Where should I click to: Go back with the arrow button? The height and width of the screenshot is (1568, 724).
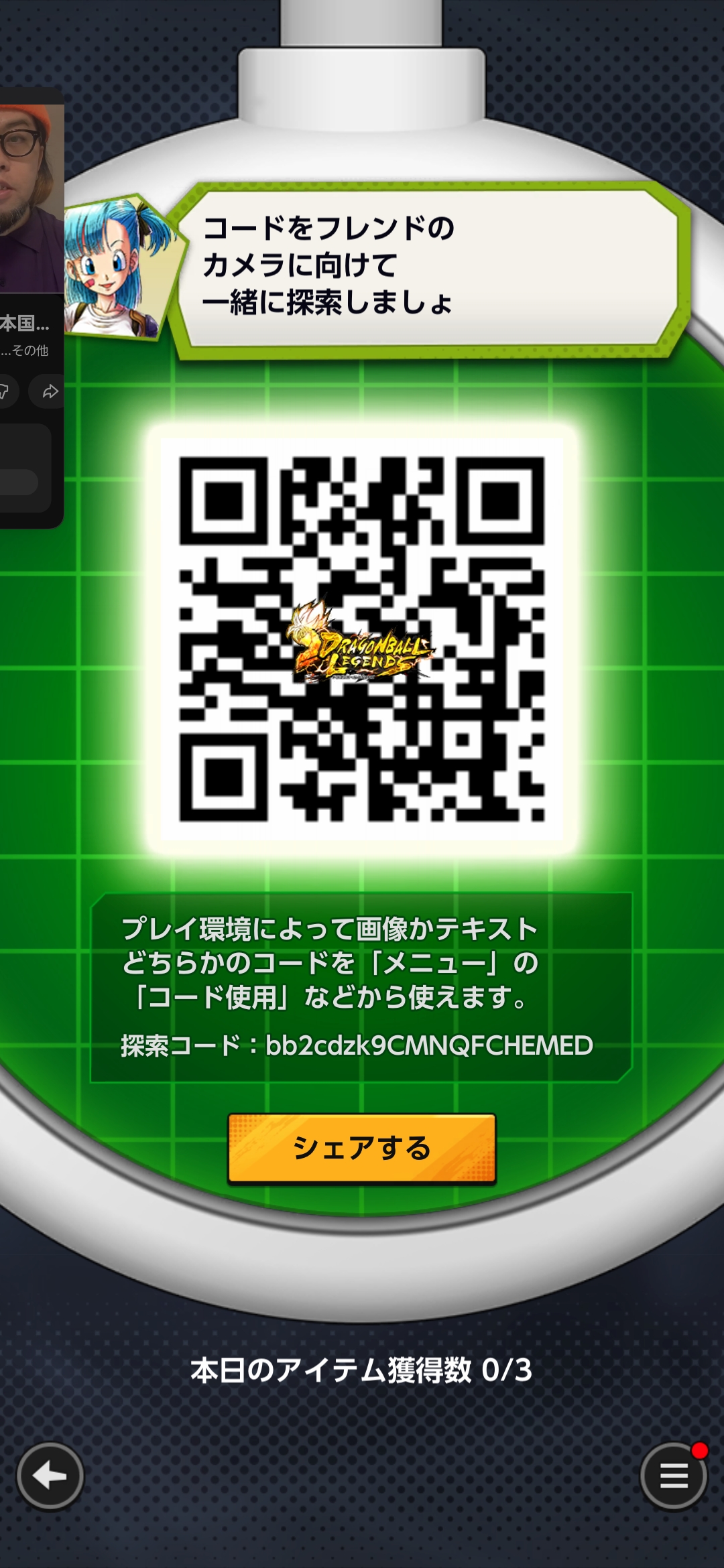point(50,1476)
